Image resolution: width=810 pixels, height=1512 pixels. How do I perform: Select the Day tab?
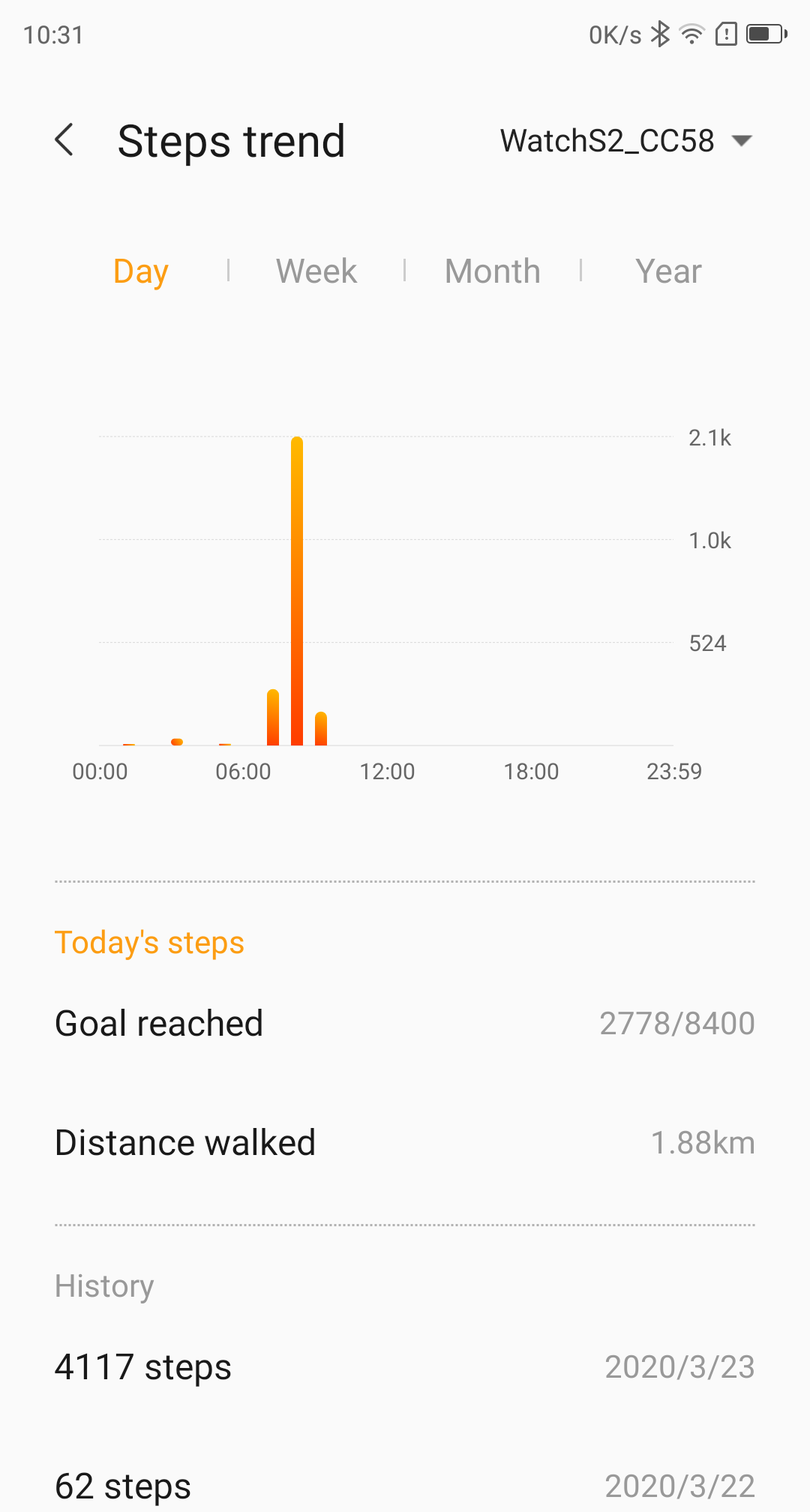[141, 271]
